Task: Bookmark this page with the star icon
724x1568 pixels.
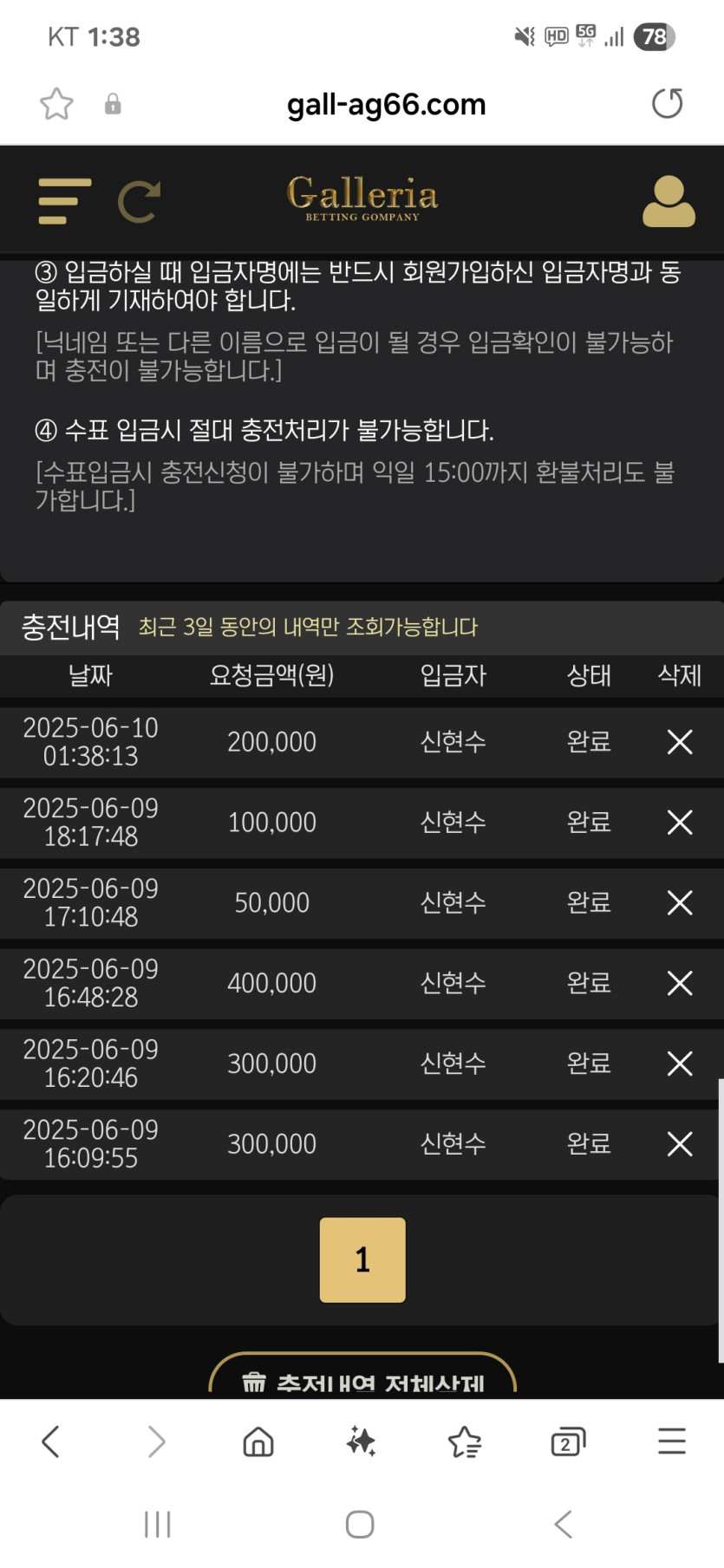Action: [x=56, y=104]
